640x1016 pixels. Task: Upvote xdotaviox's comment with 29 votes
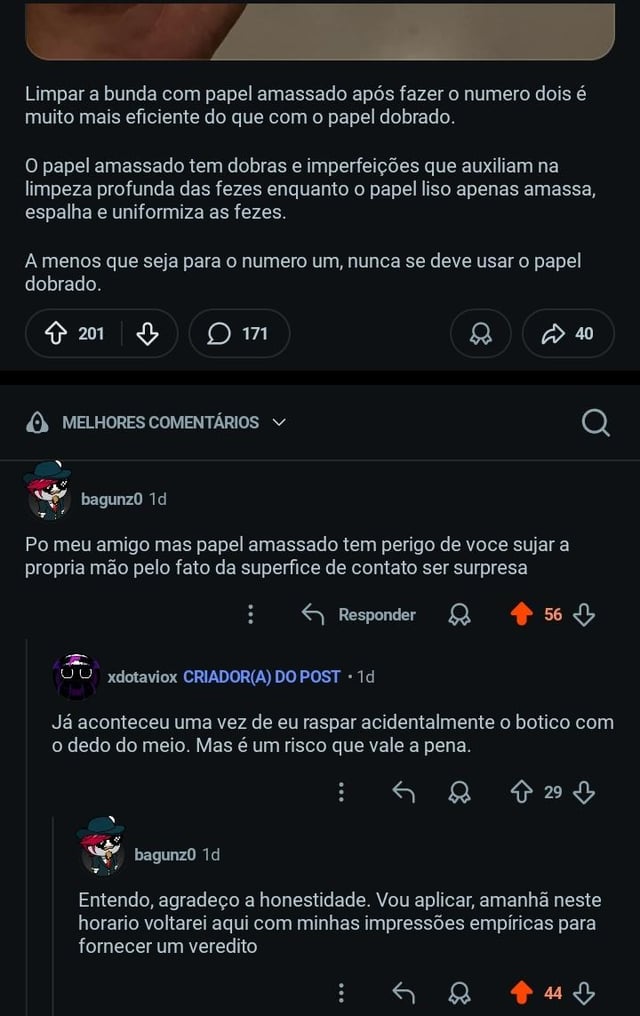click(521, 792)
